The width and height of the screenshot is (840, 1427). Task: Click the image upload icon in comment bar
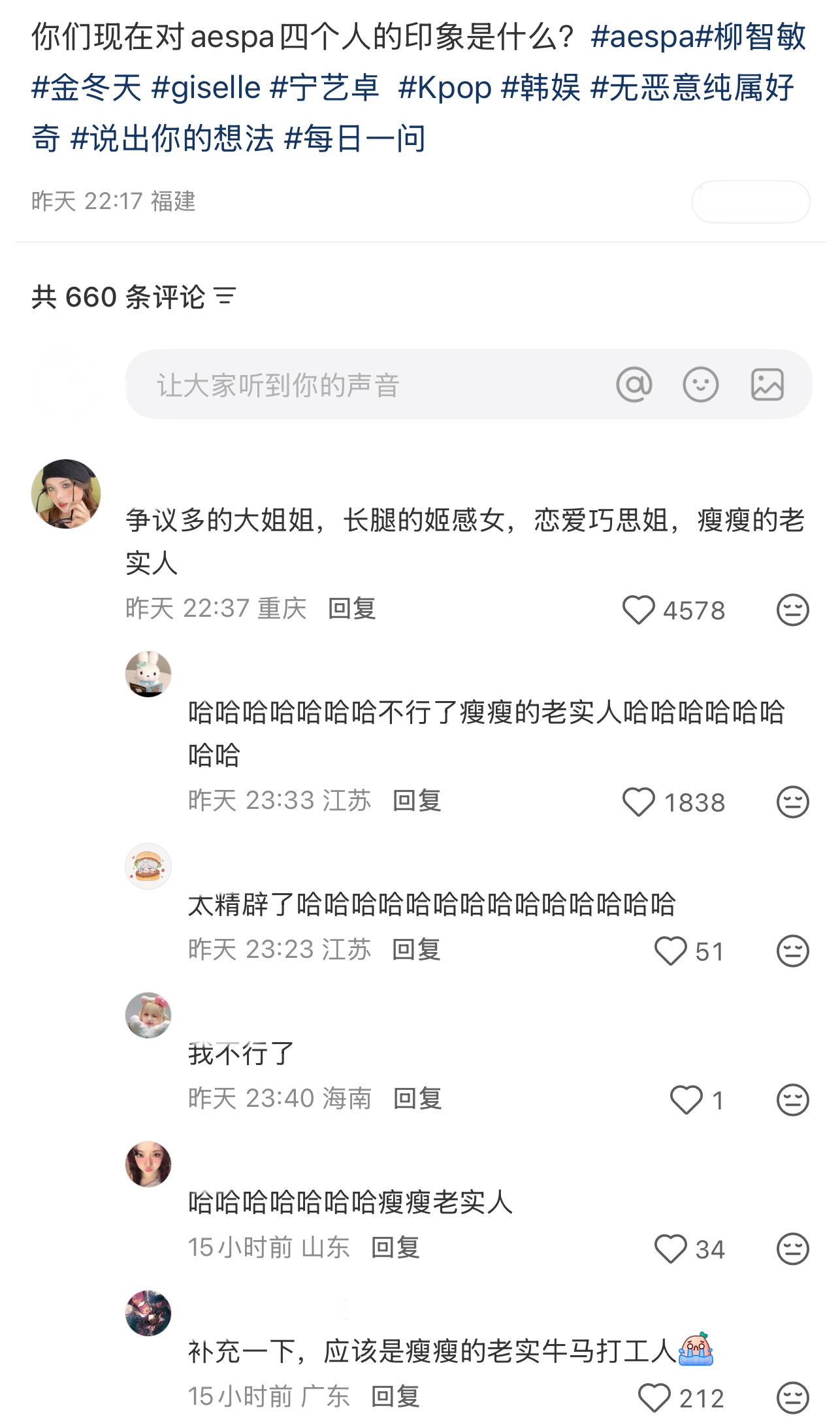pos(768,385)
